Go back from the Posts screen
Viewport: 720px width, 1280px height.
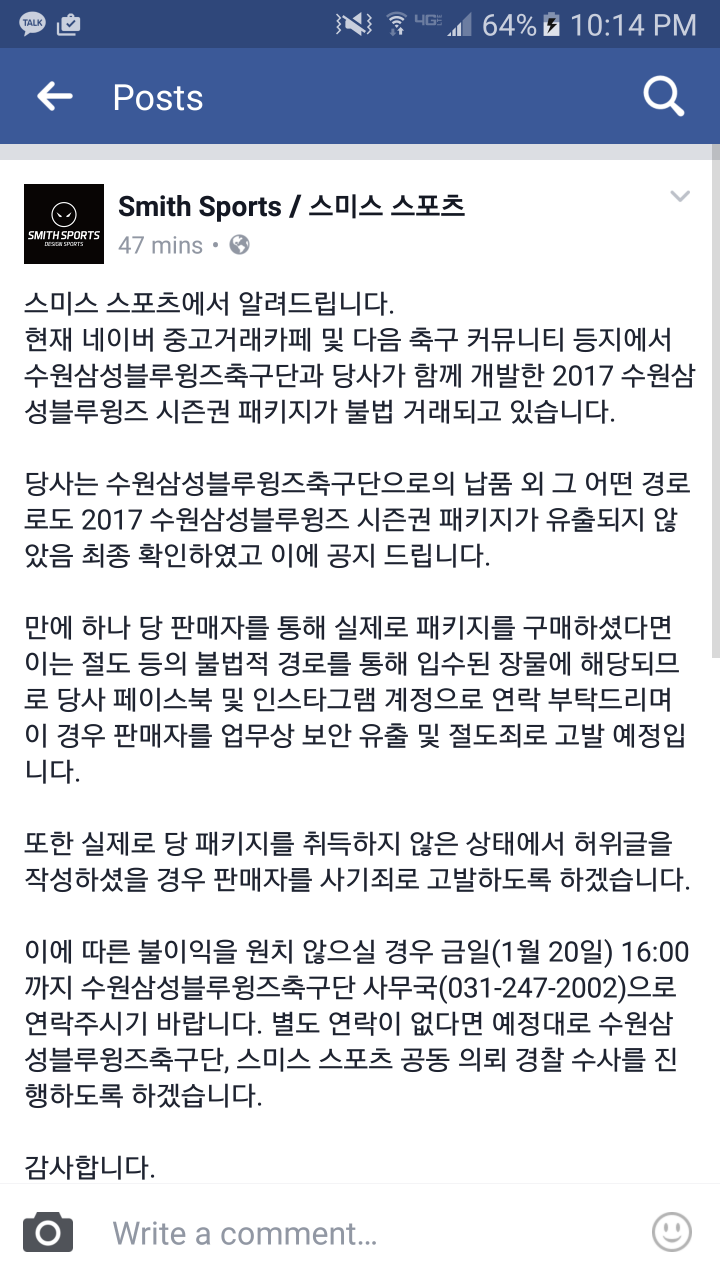pos(55,97)
